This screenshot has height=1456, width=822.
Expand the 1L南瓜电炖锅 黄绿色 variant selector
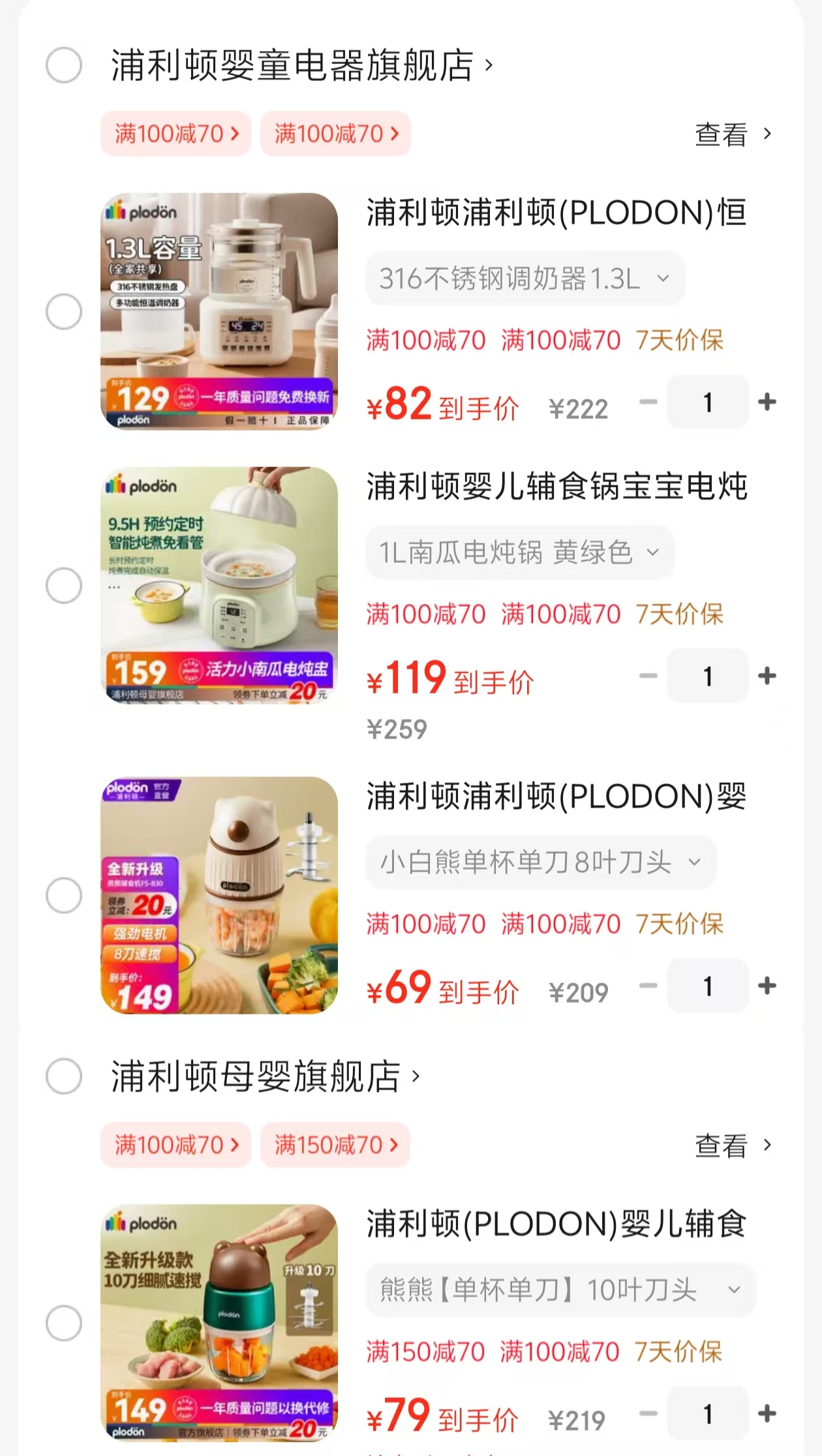[x=518, y=553]
